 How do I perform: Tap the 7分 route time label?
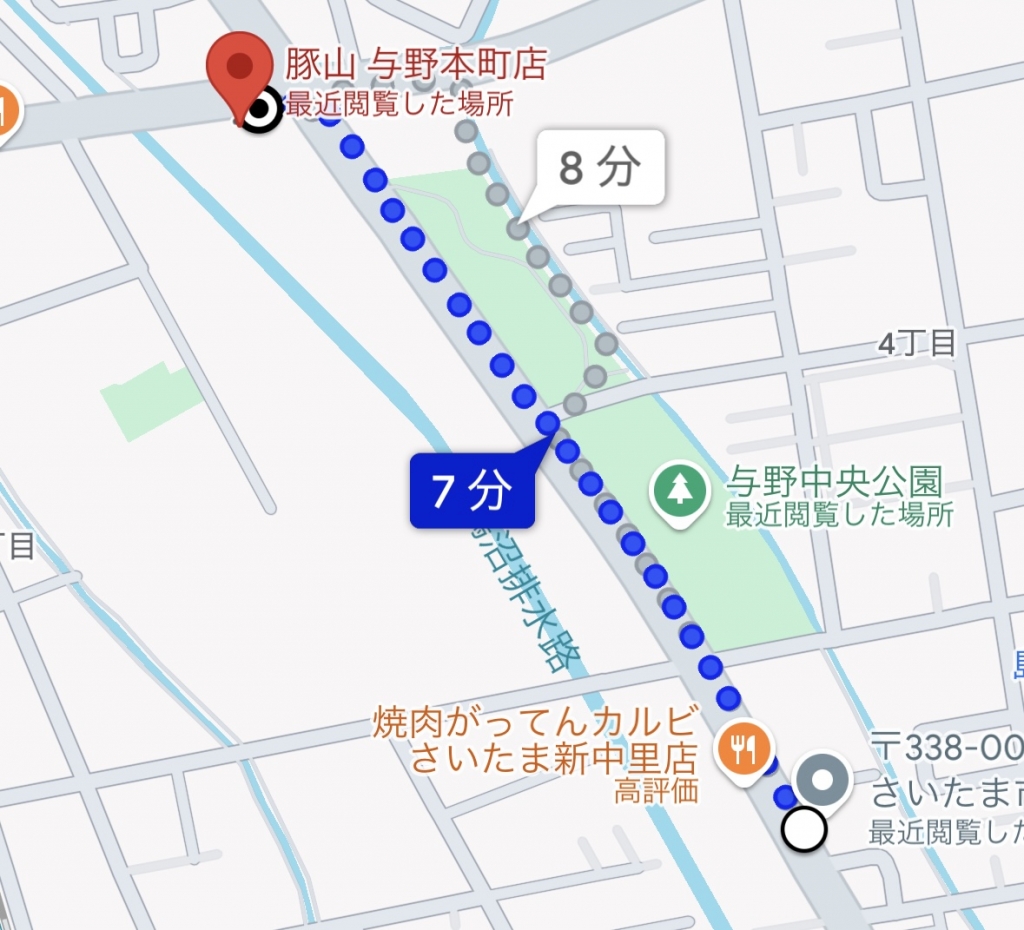point(472,491)
